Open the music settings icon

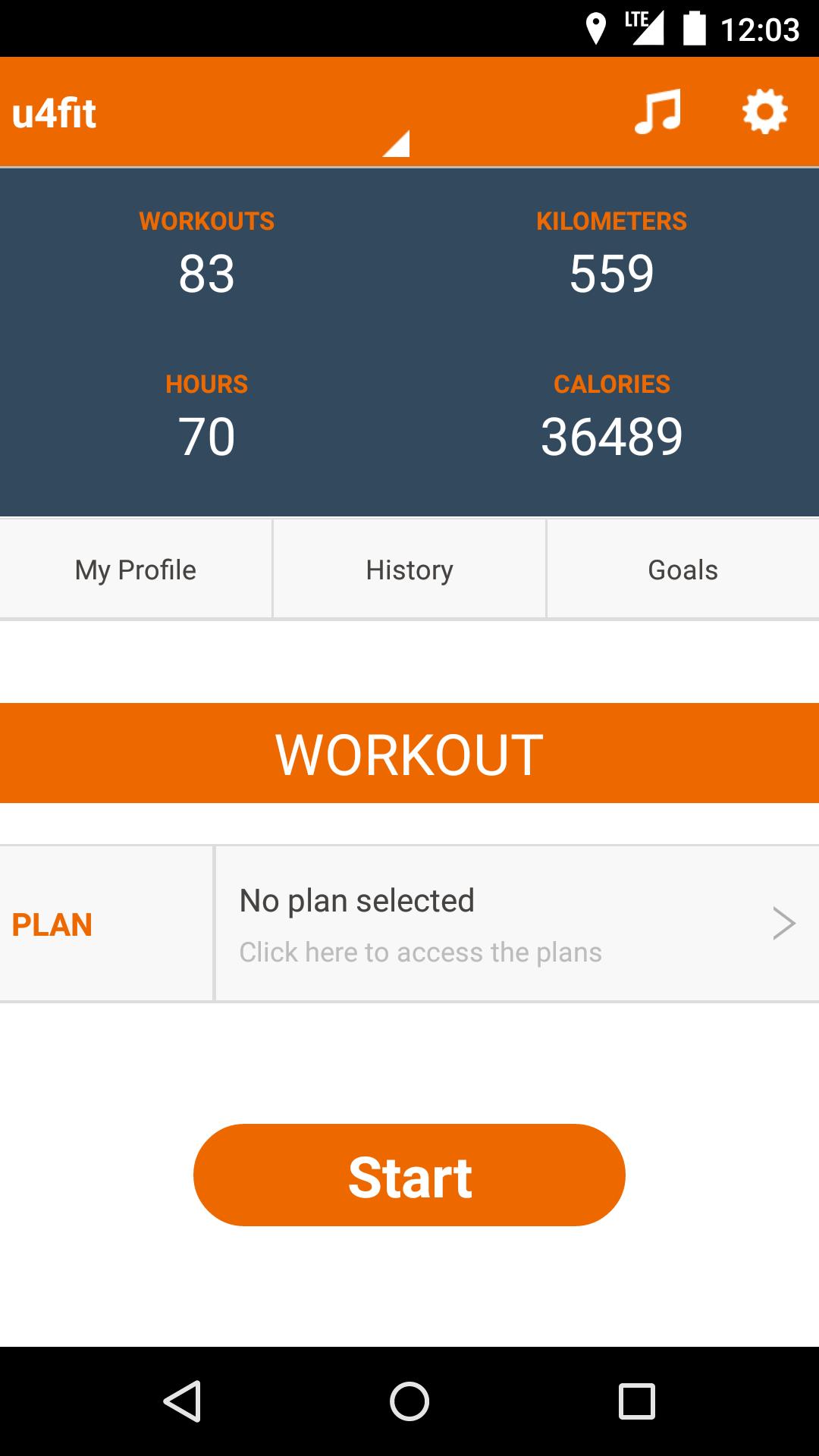tap(657, 112)
